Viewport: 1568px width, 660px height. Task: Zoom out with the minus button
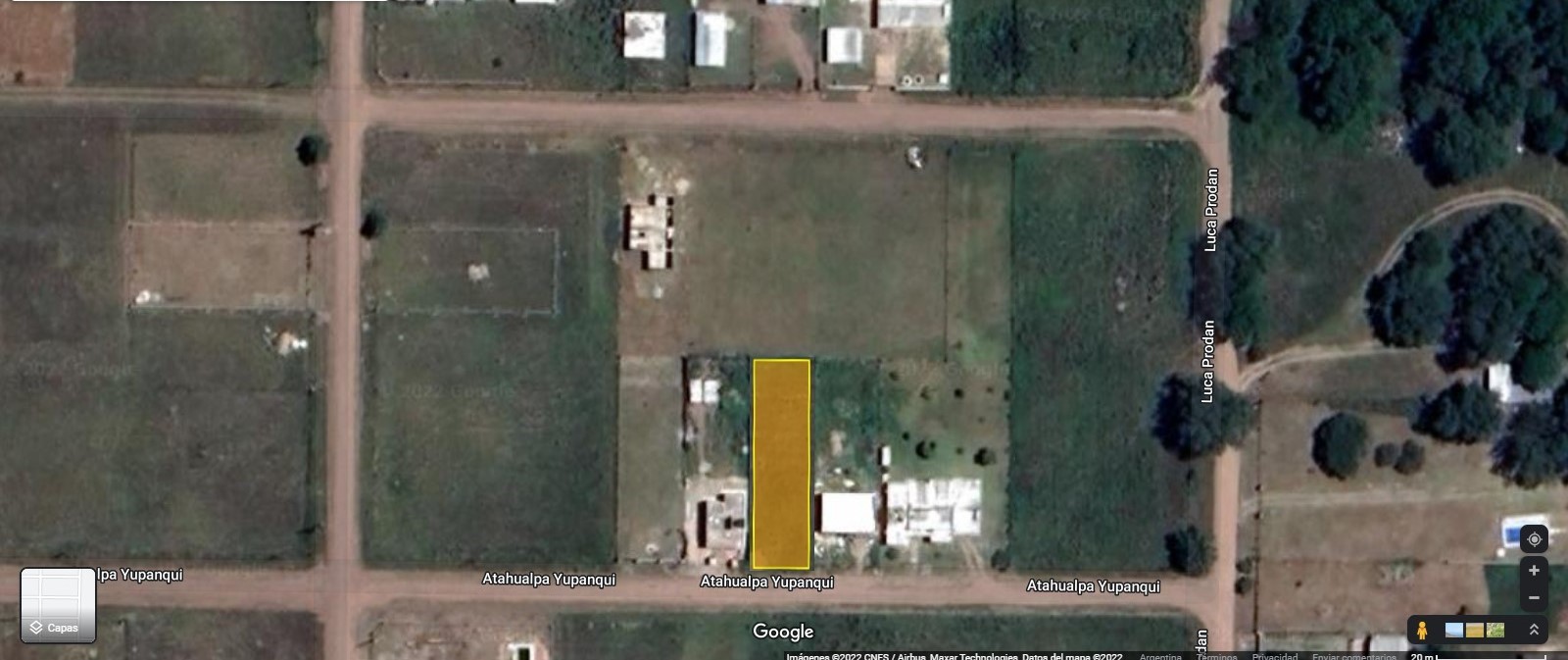coord(1534,597)
